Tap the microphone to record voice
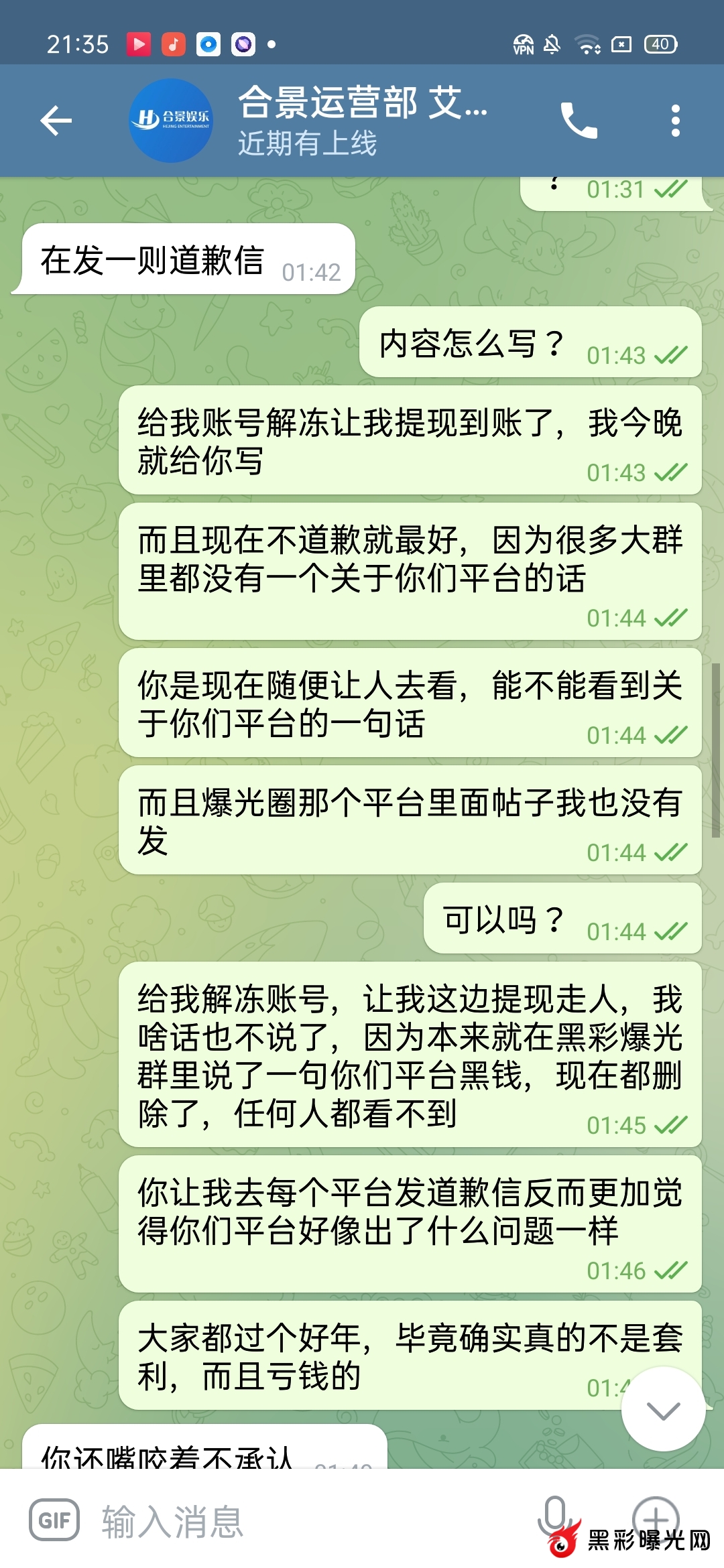This screenshot has width=724, height=1568. pyautogui.click(x=554, y=1516)
